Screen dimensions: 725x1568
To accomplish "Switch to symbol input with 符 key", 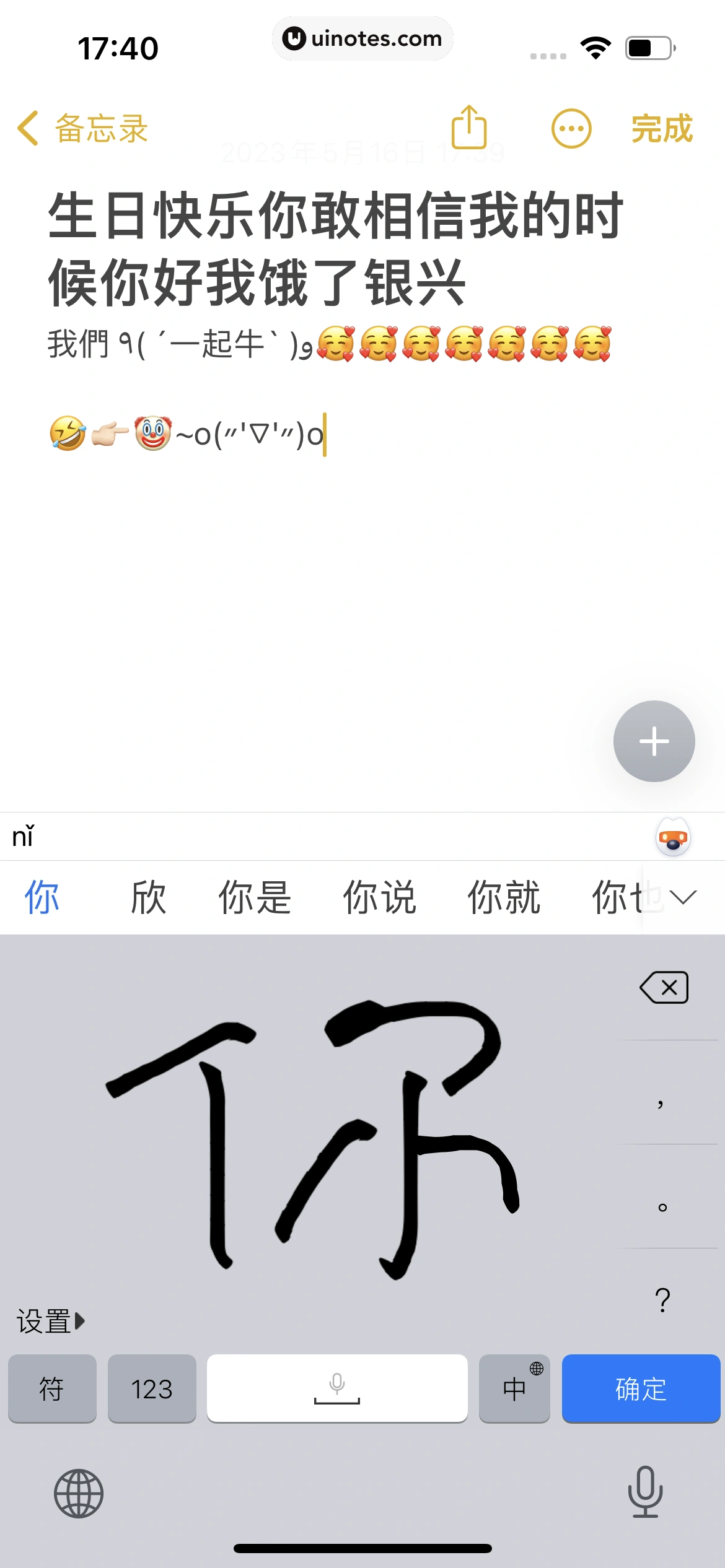I will click(52, 1388).
